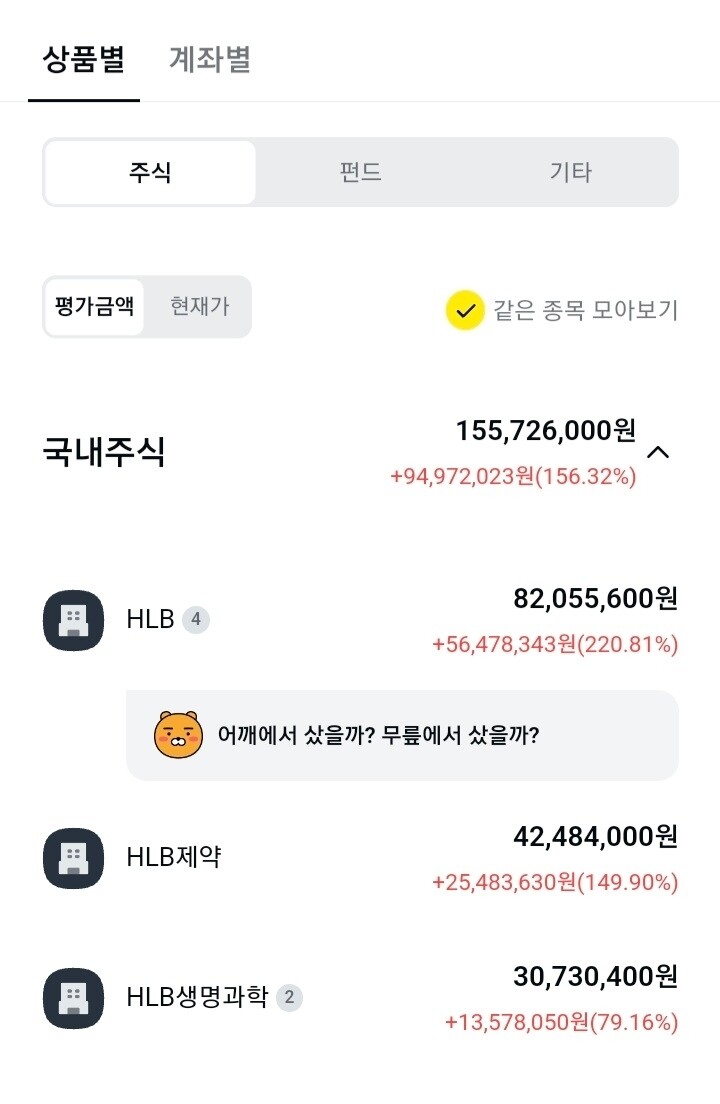Image resolution: width=720 pixels, height=1104 pixels.
Task: Switch to the 펀드 tab
Action: coord(360,172)
